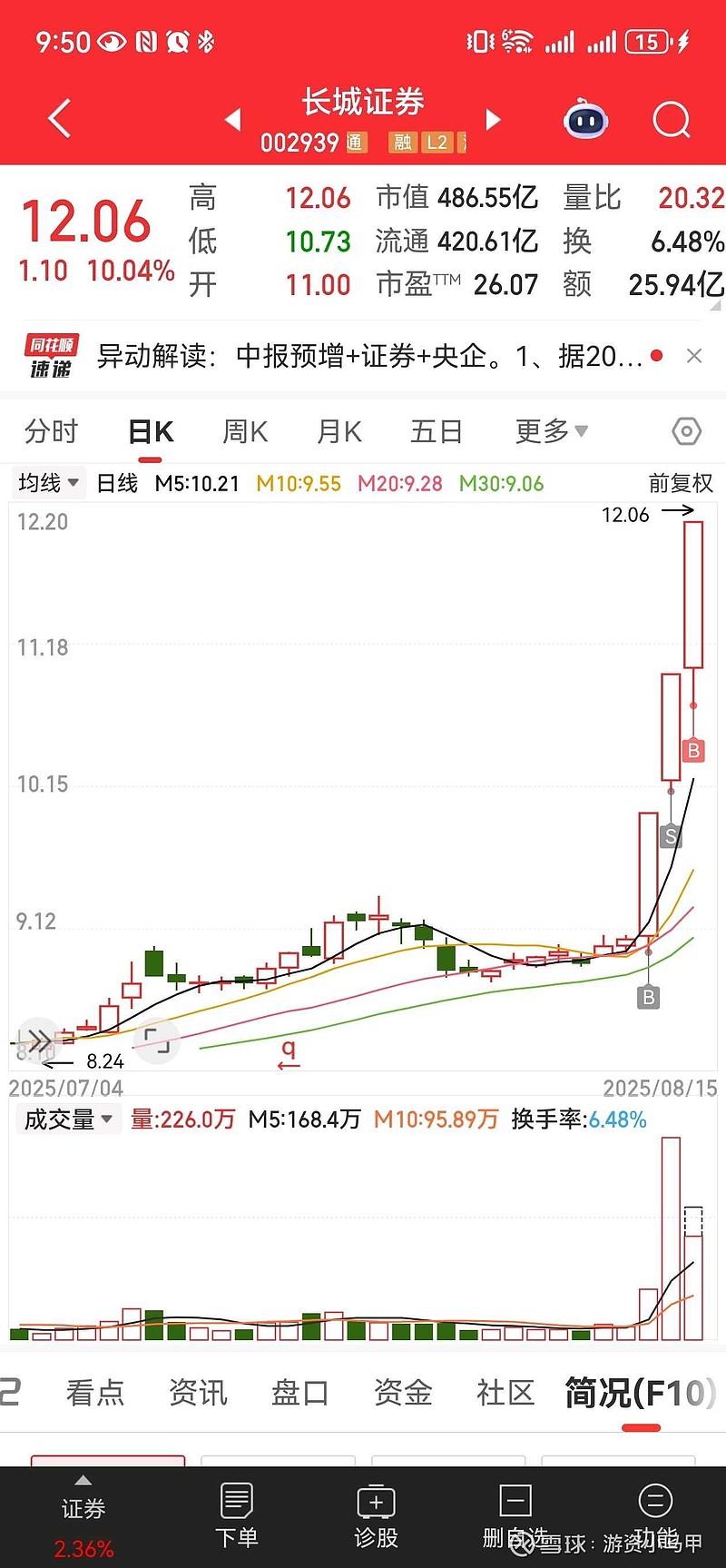Image resolution: width=726 pixels, height=1568 pixels.
Task: Switch to the 分时 chart tab
Action: (52, 431)
